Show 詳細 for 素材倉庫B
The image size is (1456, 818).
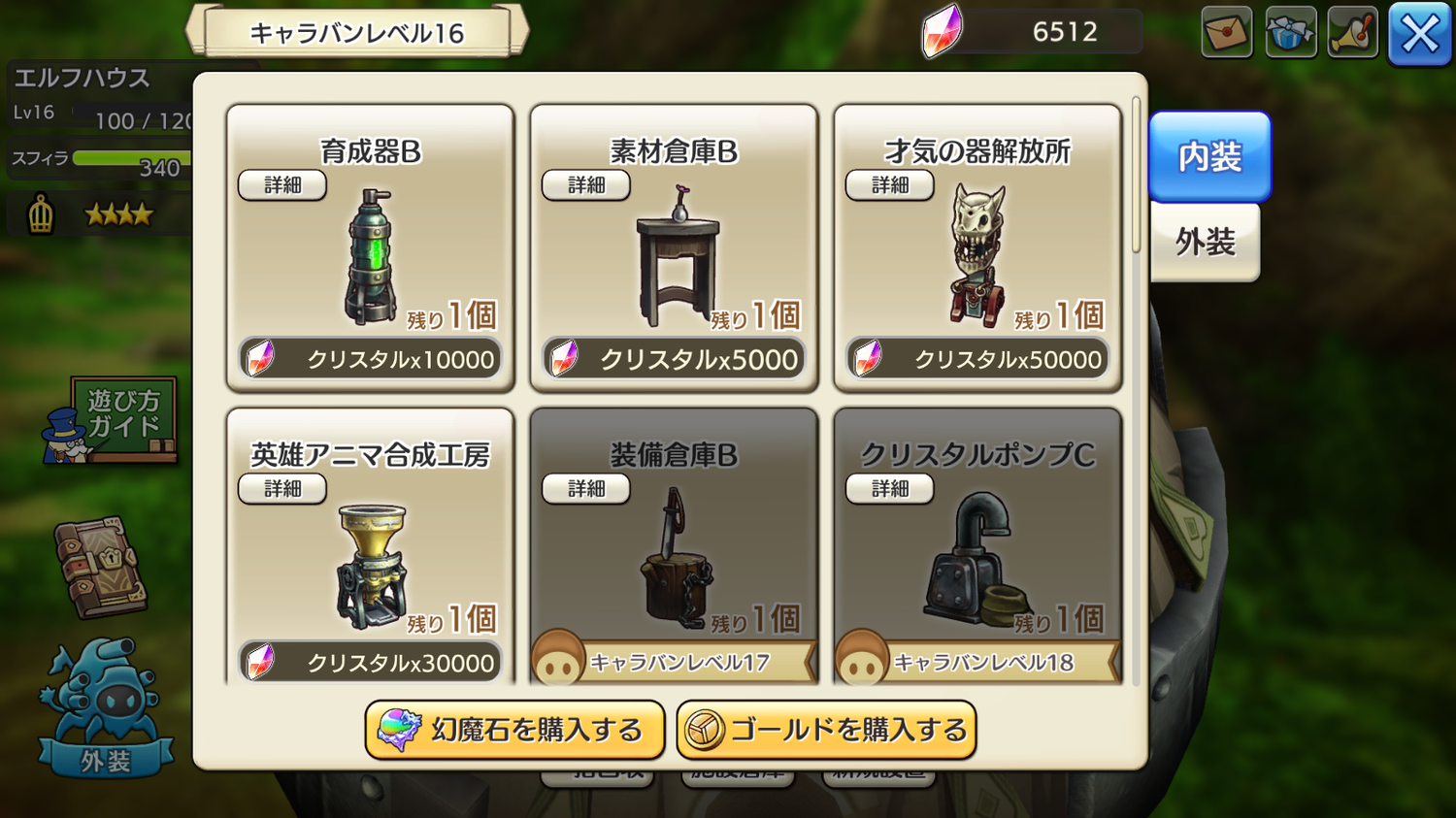tap(585, 184)
